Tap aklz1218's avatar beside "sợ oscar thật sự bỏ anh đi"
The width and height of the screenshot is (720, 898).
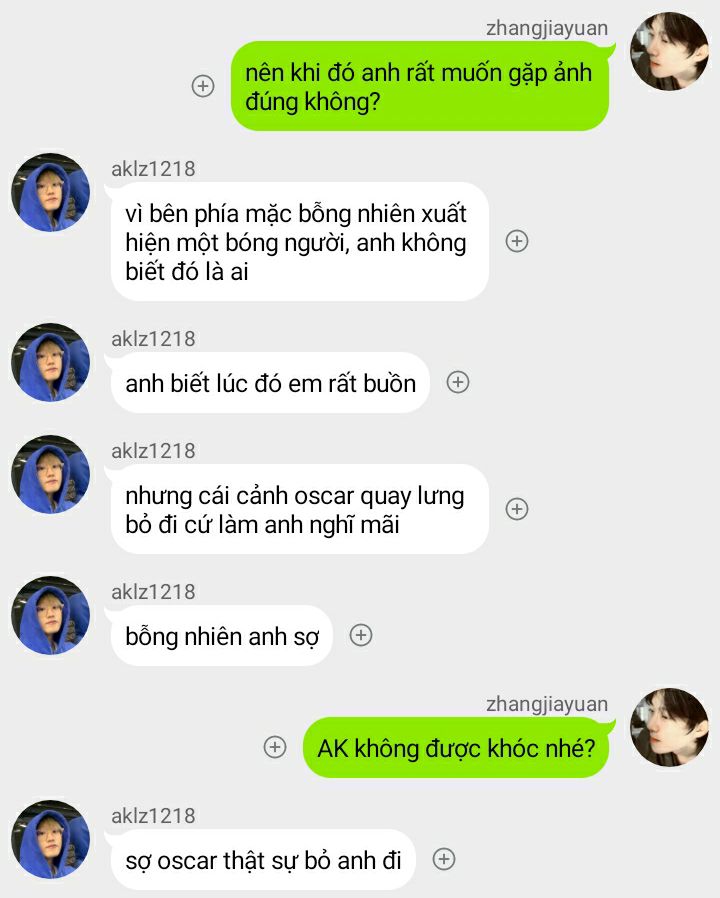click(x=50, y=839)
